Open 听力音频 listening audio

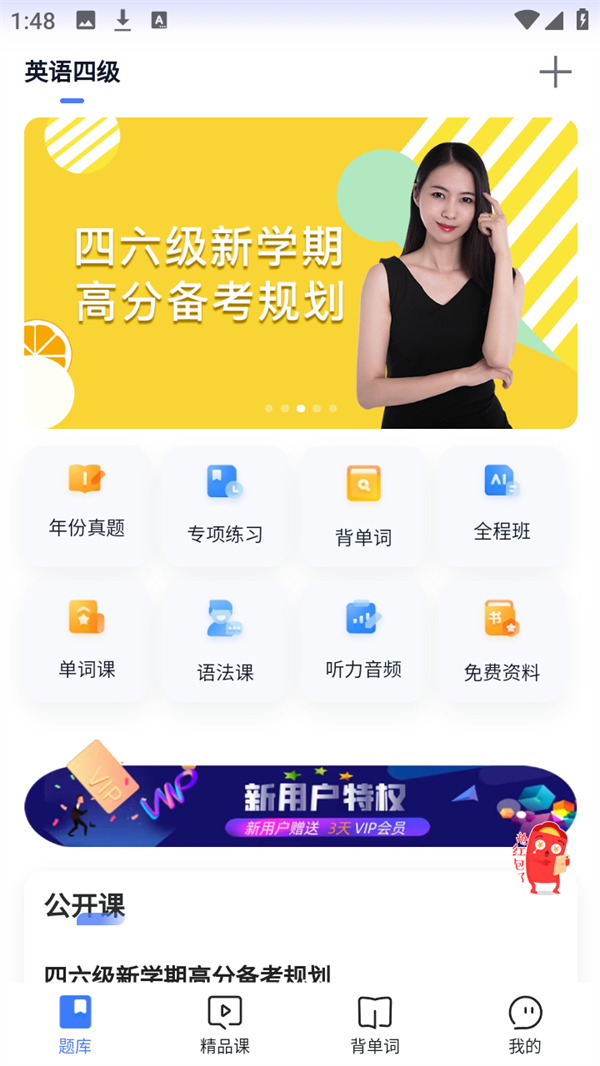pos(363,642)
